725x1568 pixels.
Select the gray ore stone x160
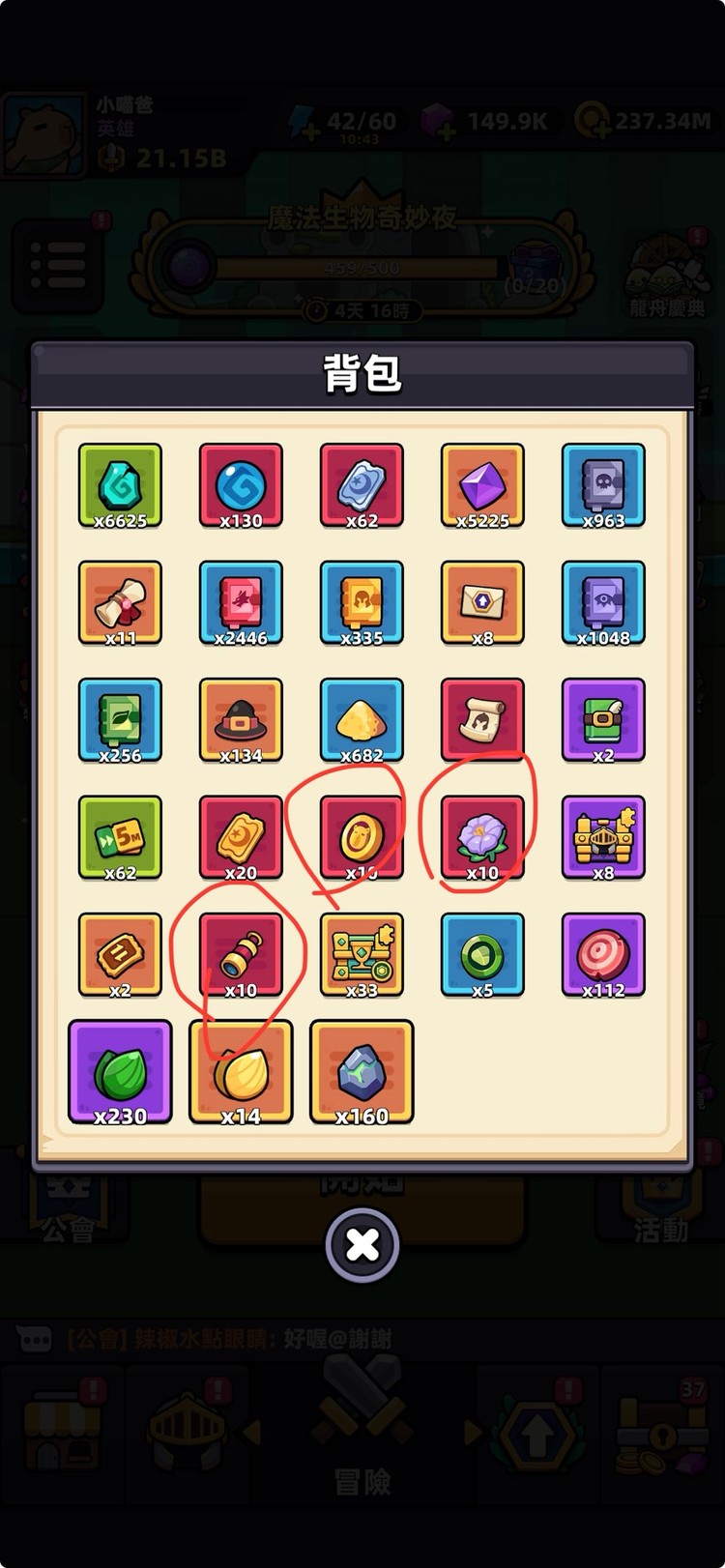[362, 1071]
